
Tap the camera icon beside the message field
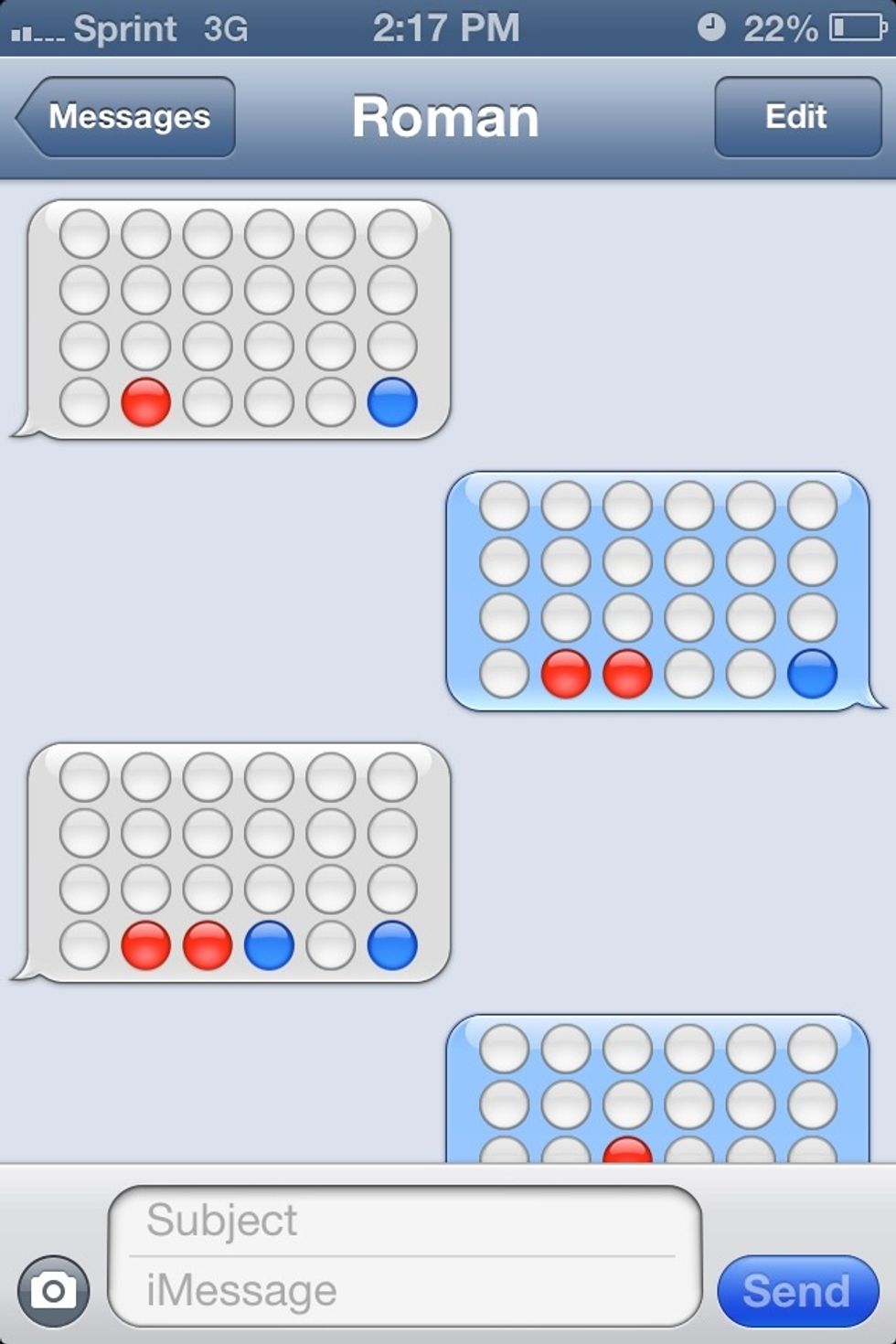pos(55,1289)
